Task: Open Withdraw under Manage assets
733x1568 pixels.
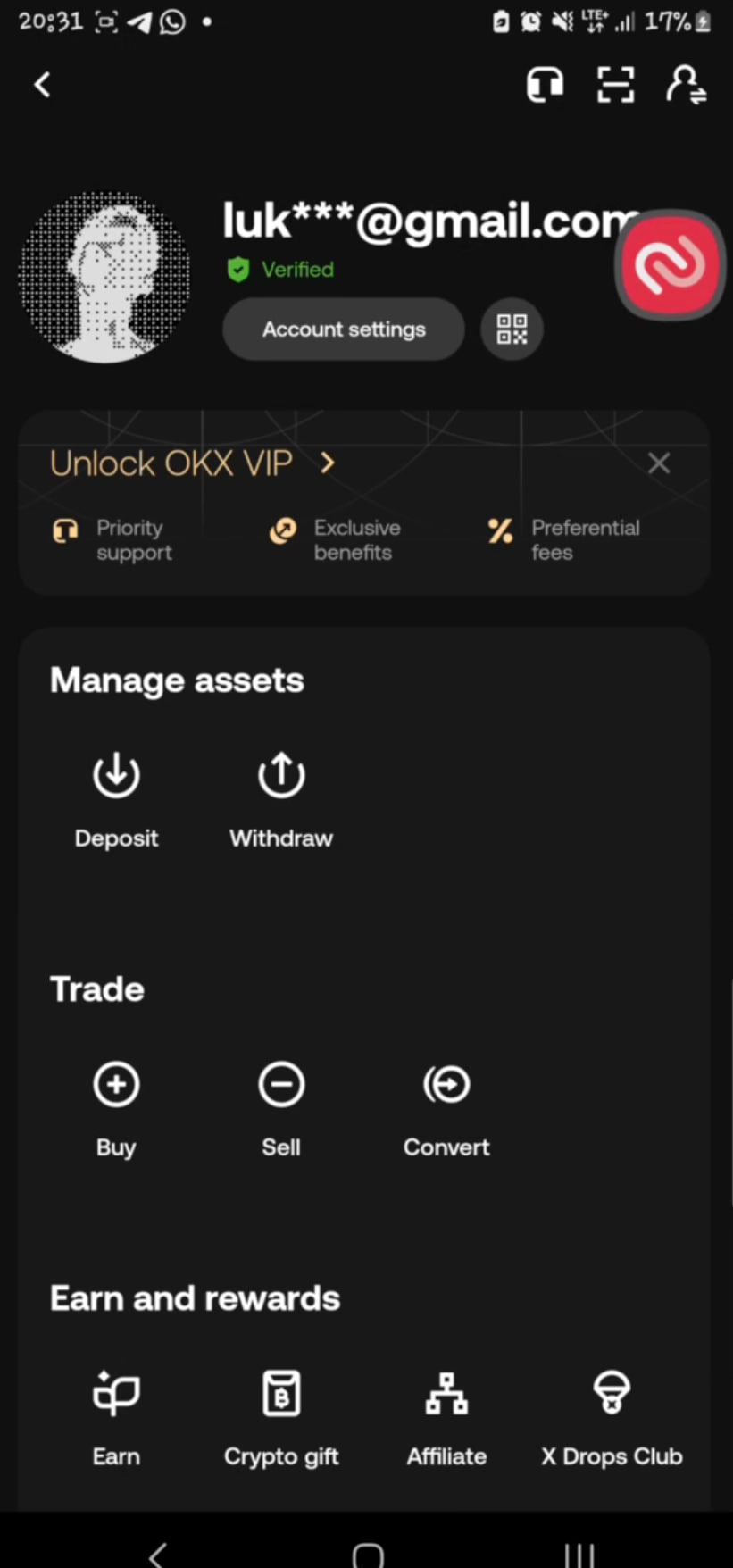Action: coord(281,796)
